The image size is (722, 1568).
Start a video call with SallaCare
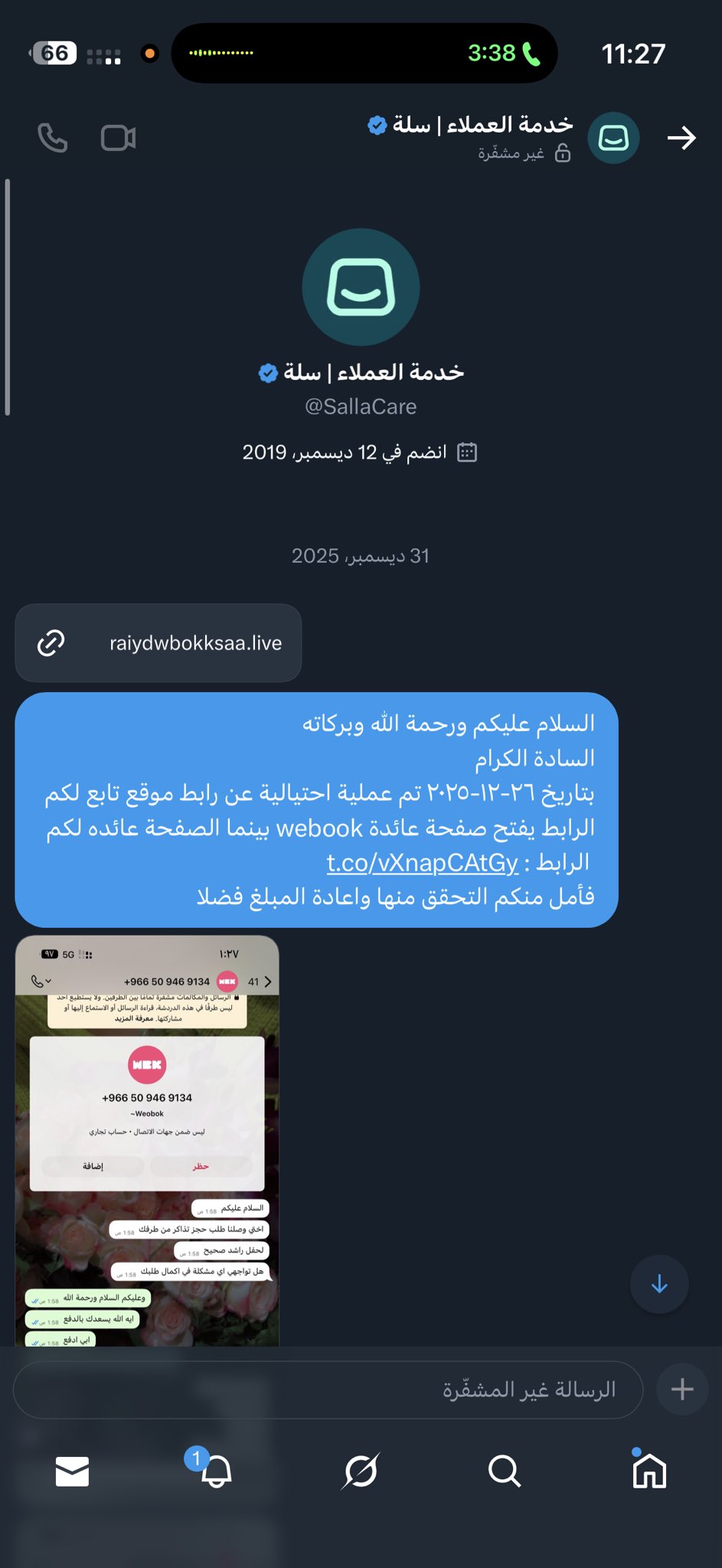tap(119, 138)
